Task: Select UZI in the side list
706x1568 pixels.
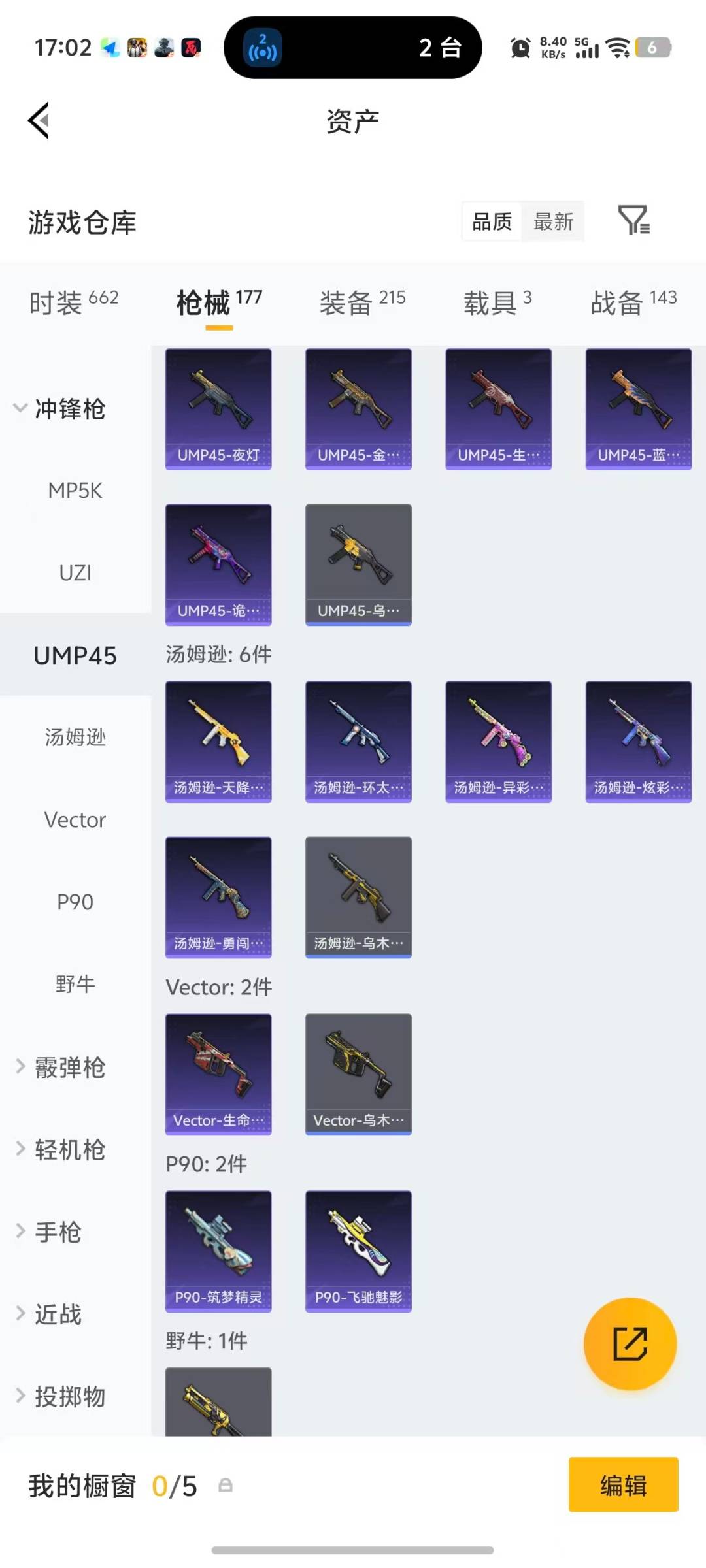Action: click(75, 573)
